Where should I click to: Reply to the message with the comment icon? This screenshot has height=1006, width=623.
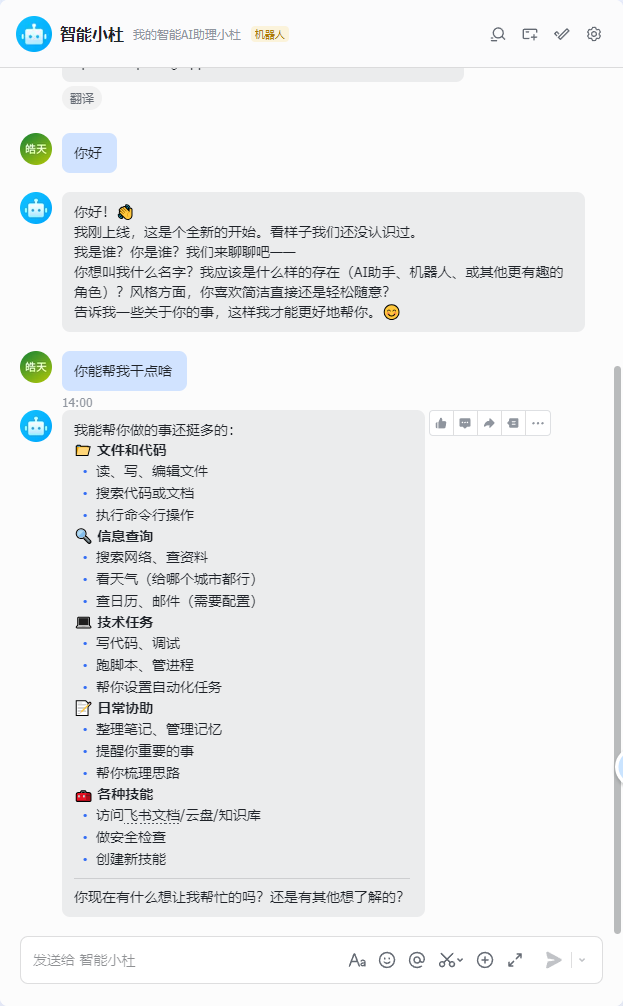click(465, 423)
